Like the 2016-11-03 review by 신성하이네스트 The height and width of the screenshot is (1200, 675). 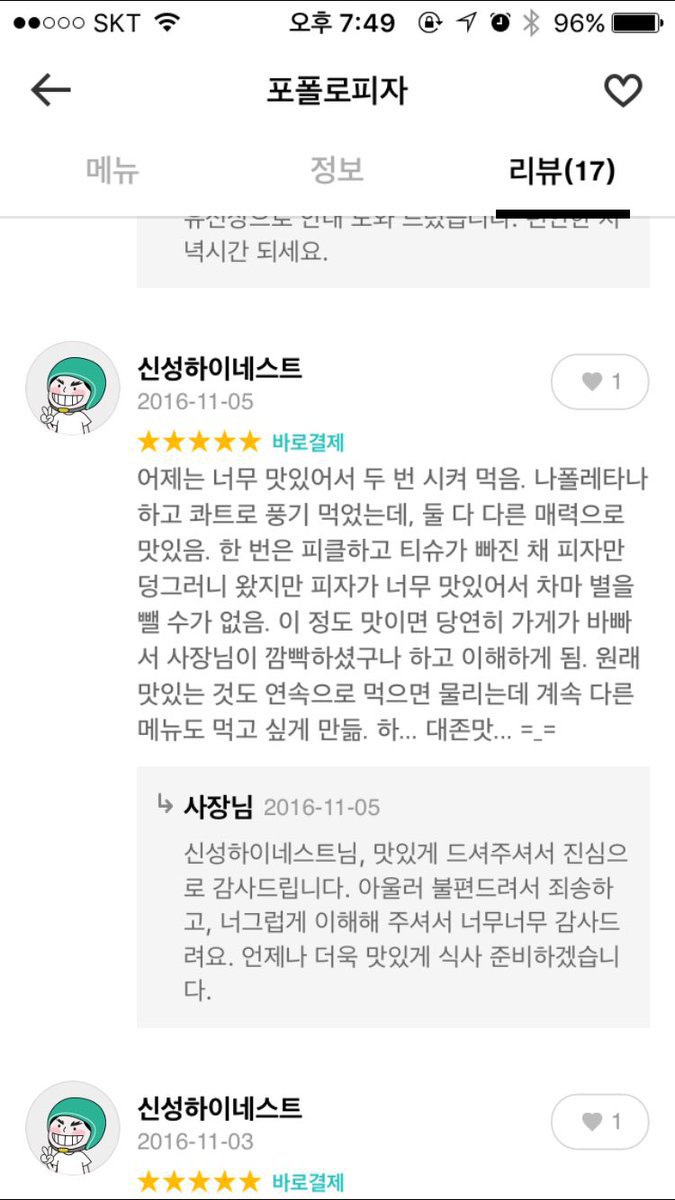coord(600,1121)
